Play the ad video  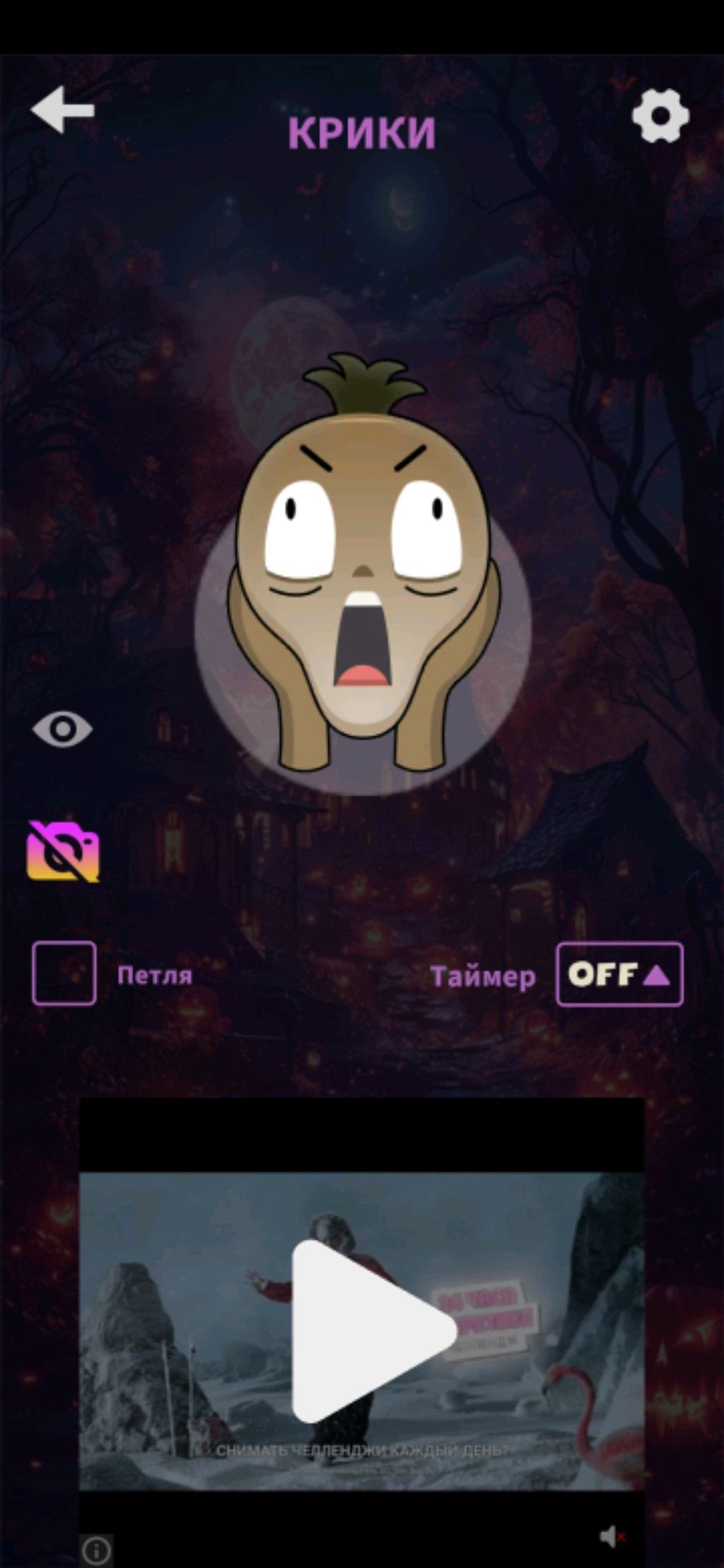pos(371,1331)
